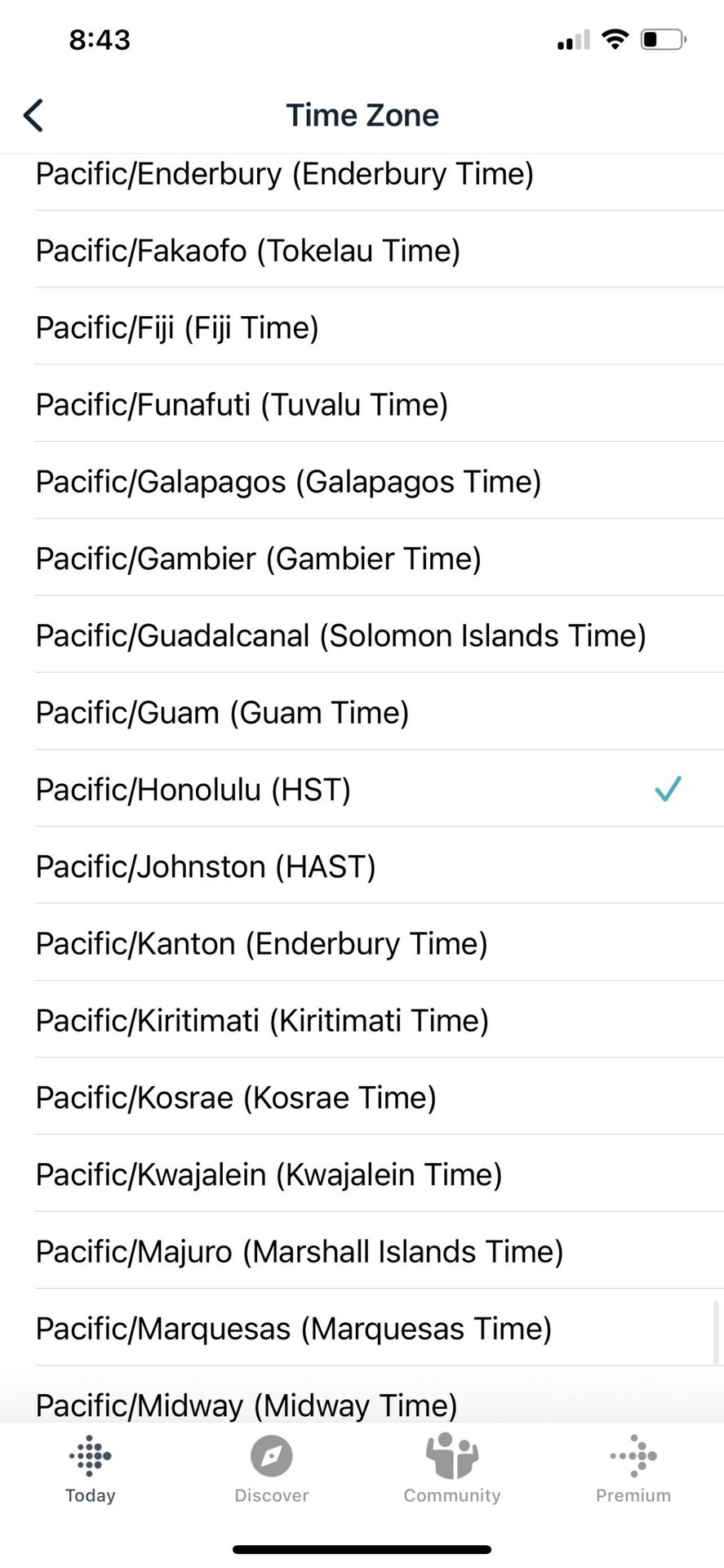Choose Pacific/Kanton (Enderbury Time)
Image resolution: width=724 pixels, height=1568 pixels.
point(261,943)
